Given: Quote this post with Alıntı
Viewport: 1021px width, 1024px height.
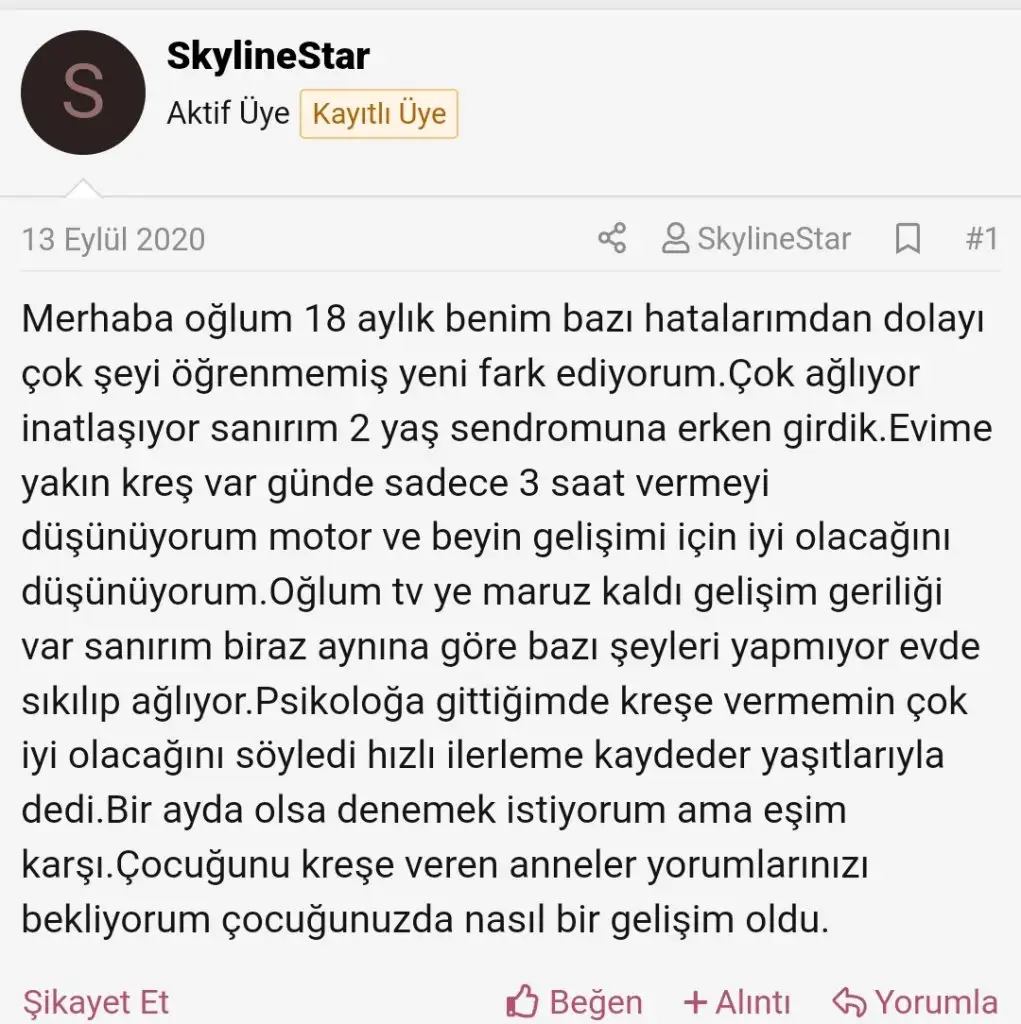Looking at the screenshot, I should (737, 1001).
